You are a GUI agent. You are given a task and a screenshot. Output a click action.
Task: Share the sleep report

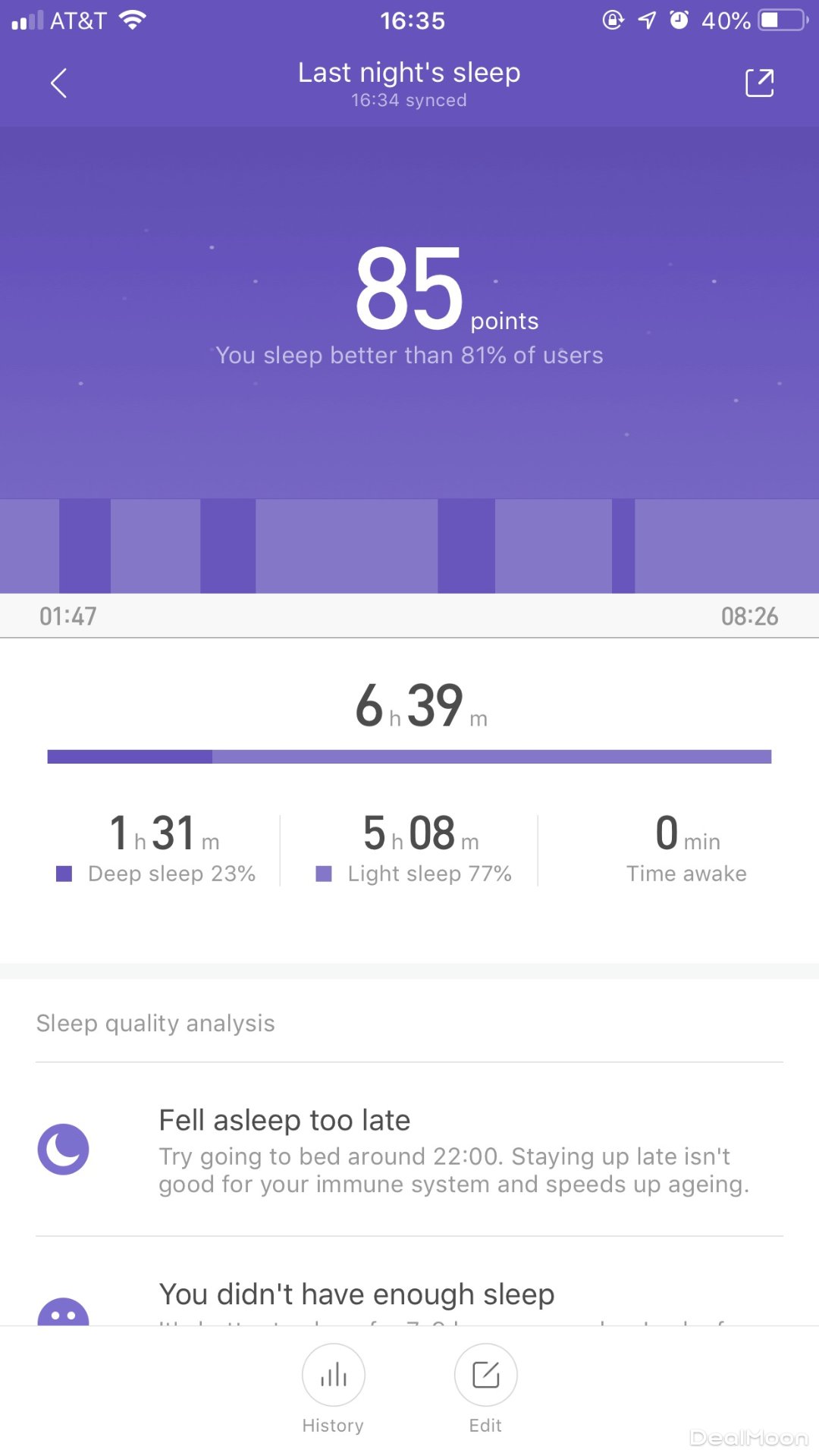(759, 83)
